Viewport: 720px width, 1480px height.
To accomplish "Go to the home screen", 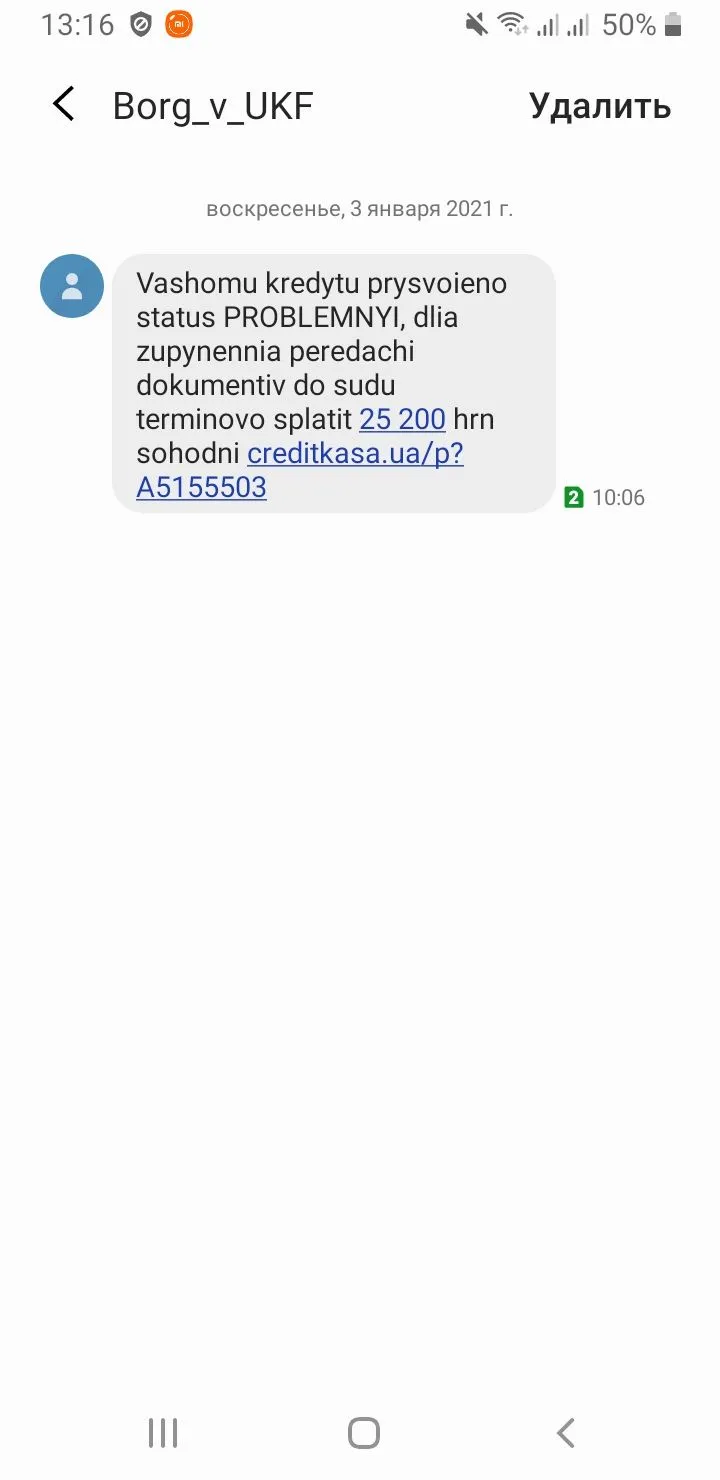I will (364, 1433).
